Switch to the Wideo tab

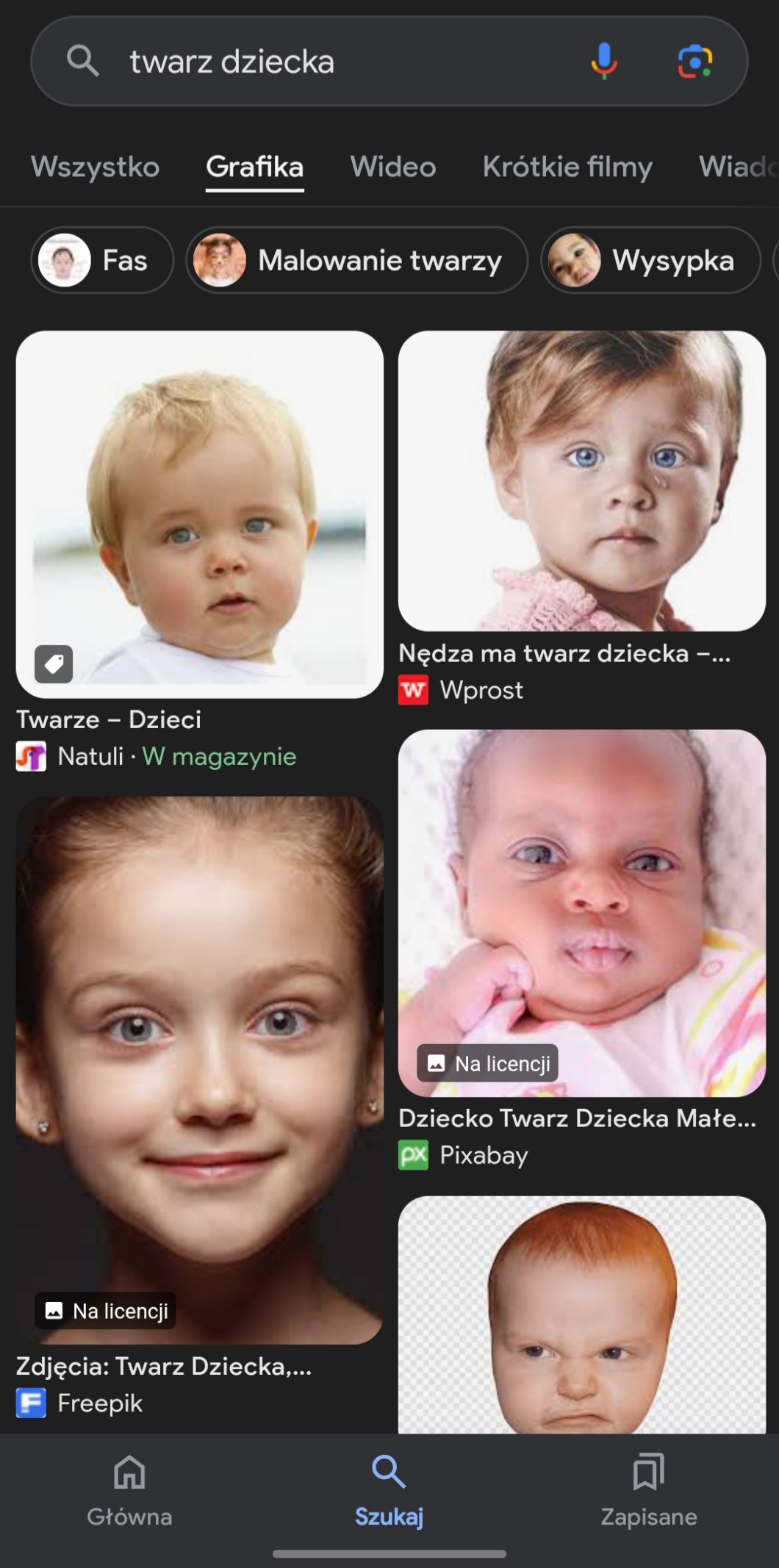tap(393, 167)
